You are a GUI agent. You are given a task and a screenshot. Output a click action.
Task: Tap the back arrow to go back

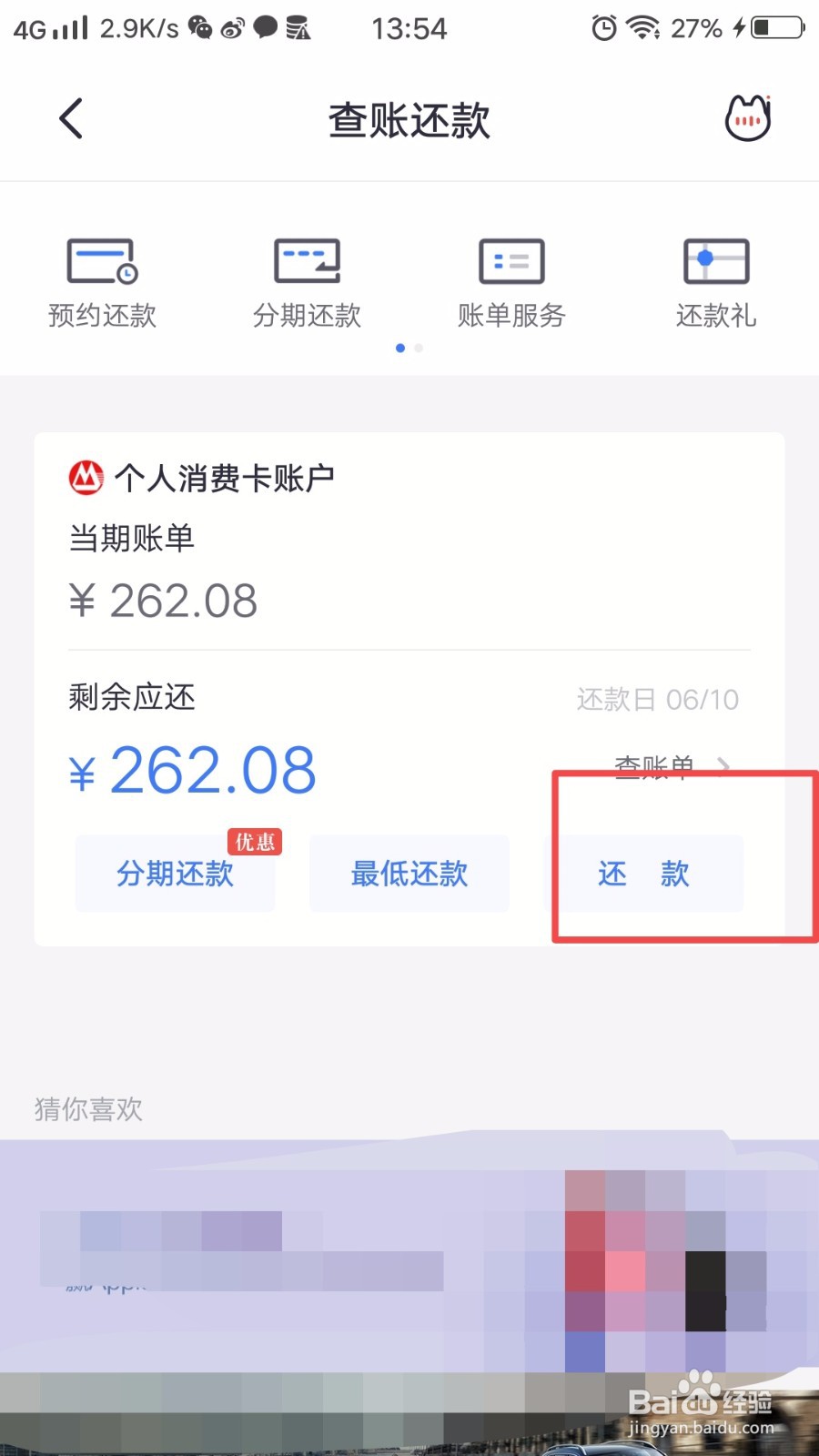tap(71, 118)
